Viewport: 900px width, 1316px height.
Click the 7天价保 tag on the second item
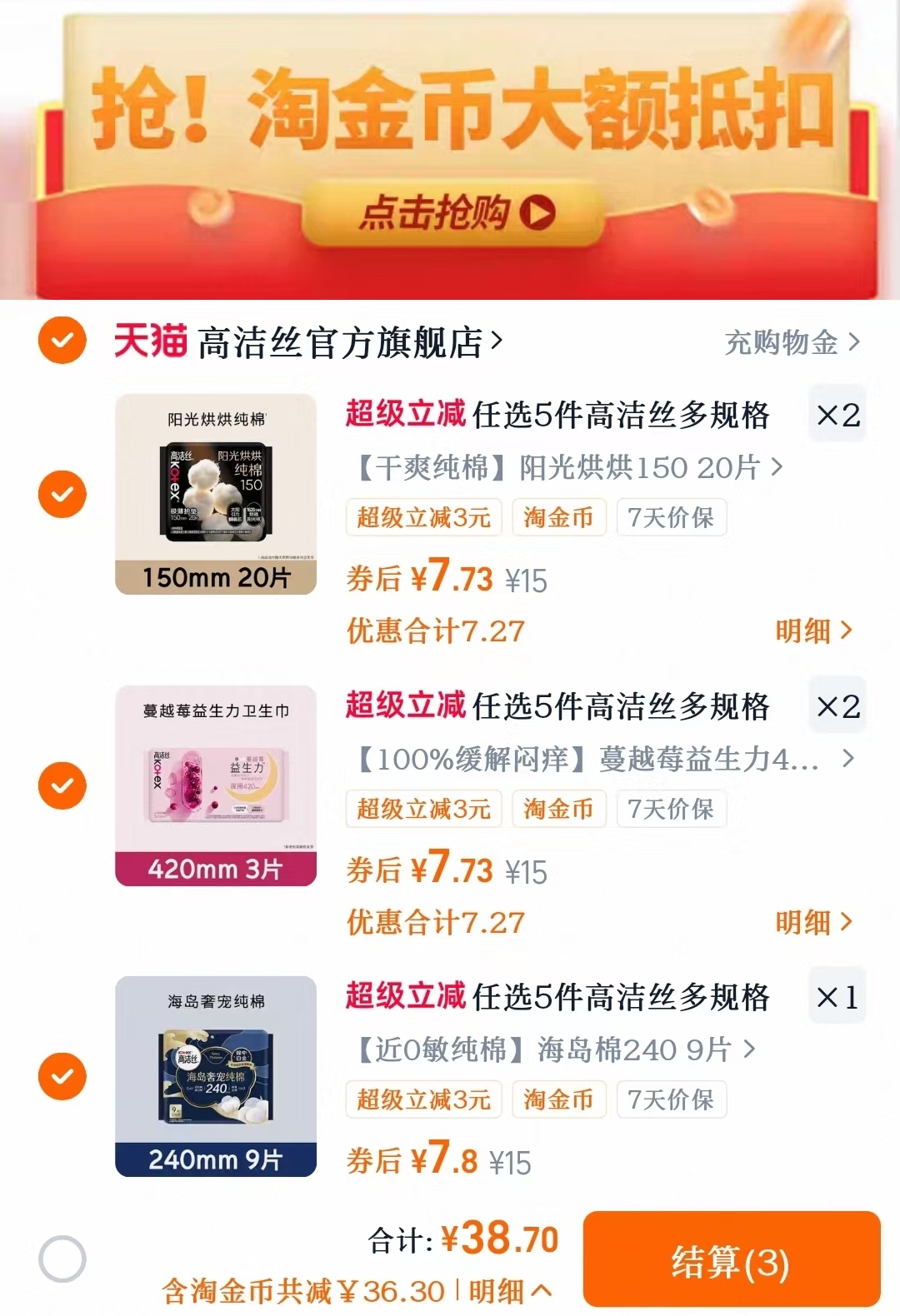click(671, 808)
